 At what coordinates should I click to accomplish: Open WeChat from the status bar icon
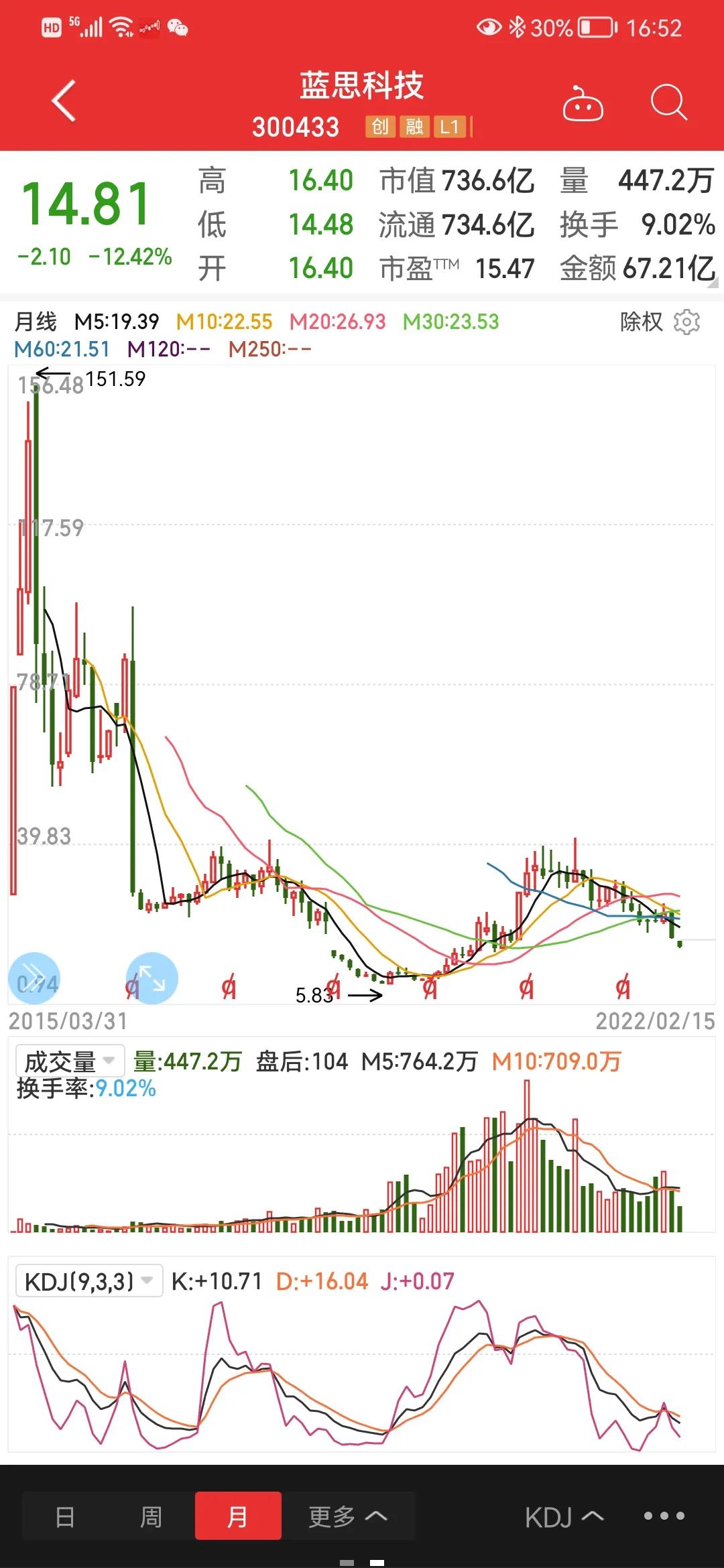177,28
